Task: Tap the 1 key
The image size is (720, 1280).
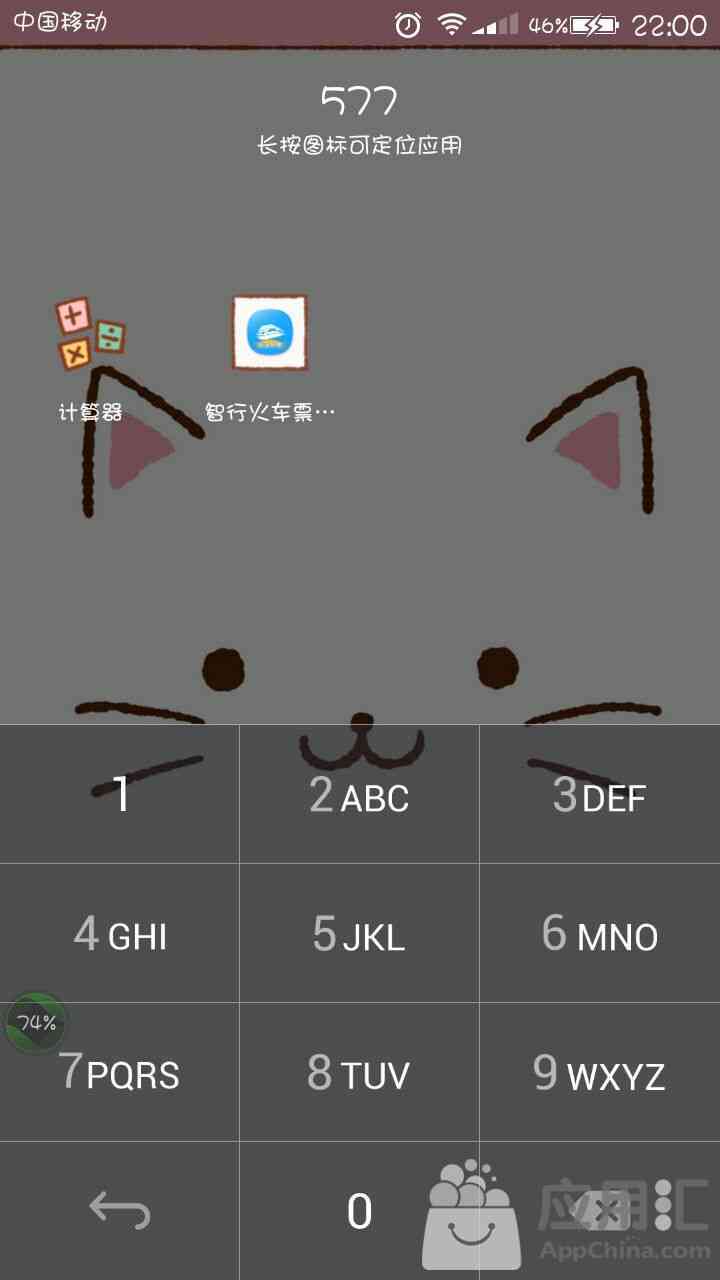Action: tap(120, 794)
